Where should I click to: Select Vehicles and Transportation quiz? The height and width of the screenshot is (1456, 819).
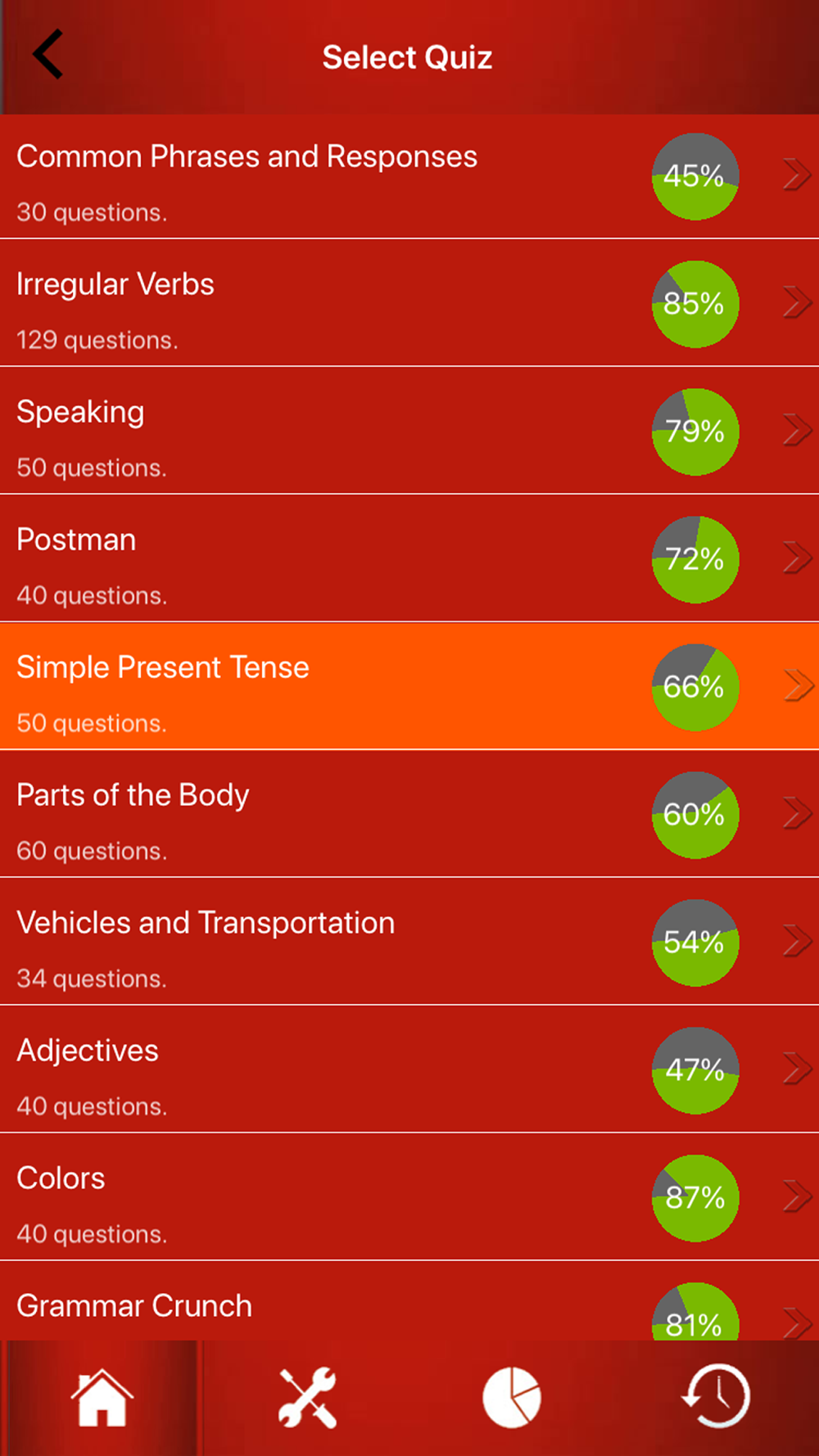point(409,942)
